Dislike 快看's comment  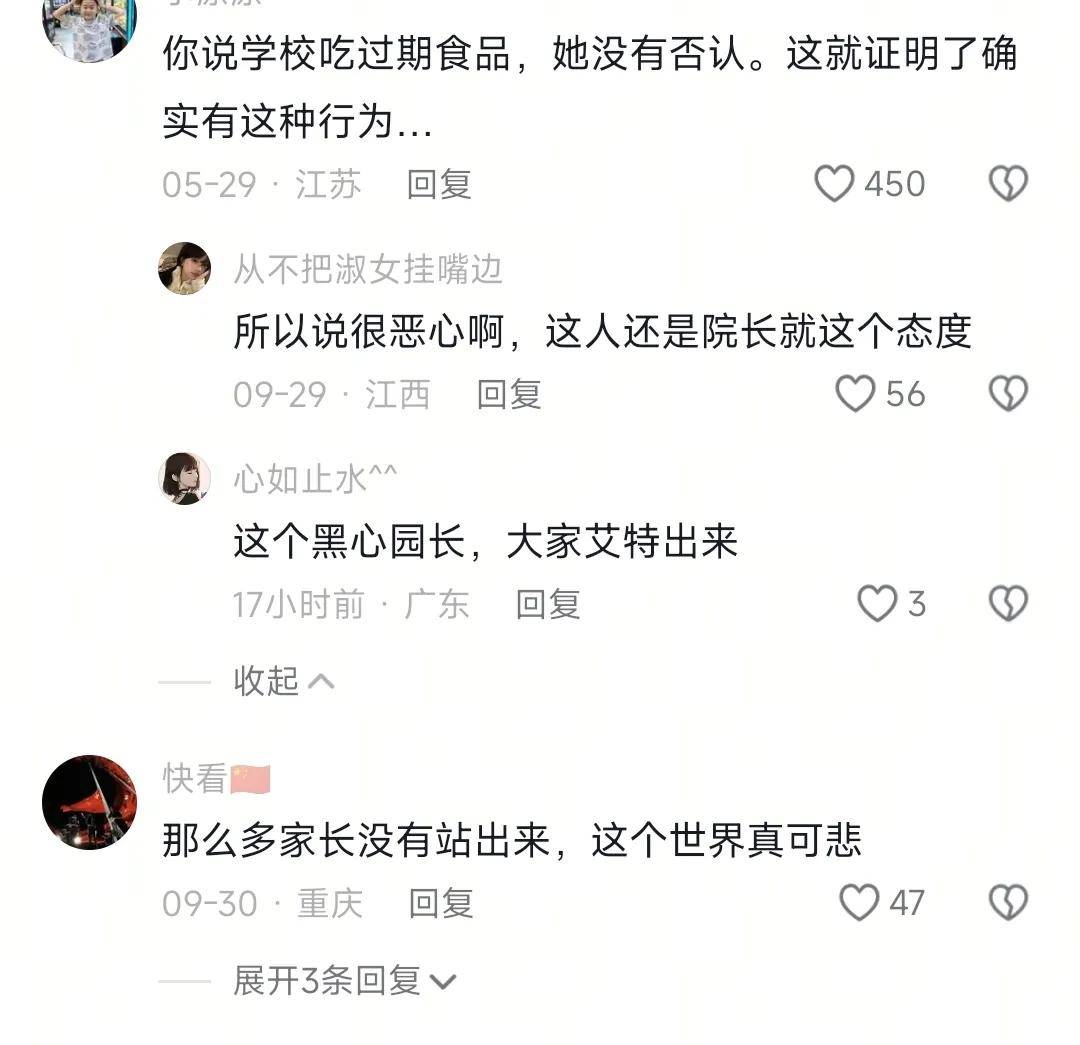[1008, 903]
